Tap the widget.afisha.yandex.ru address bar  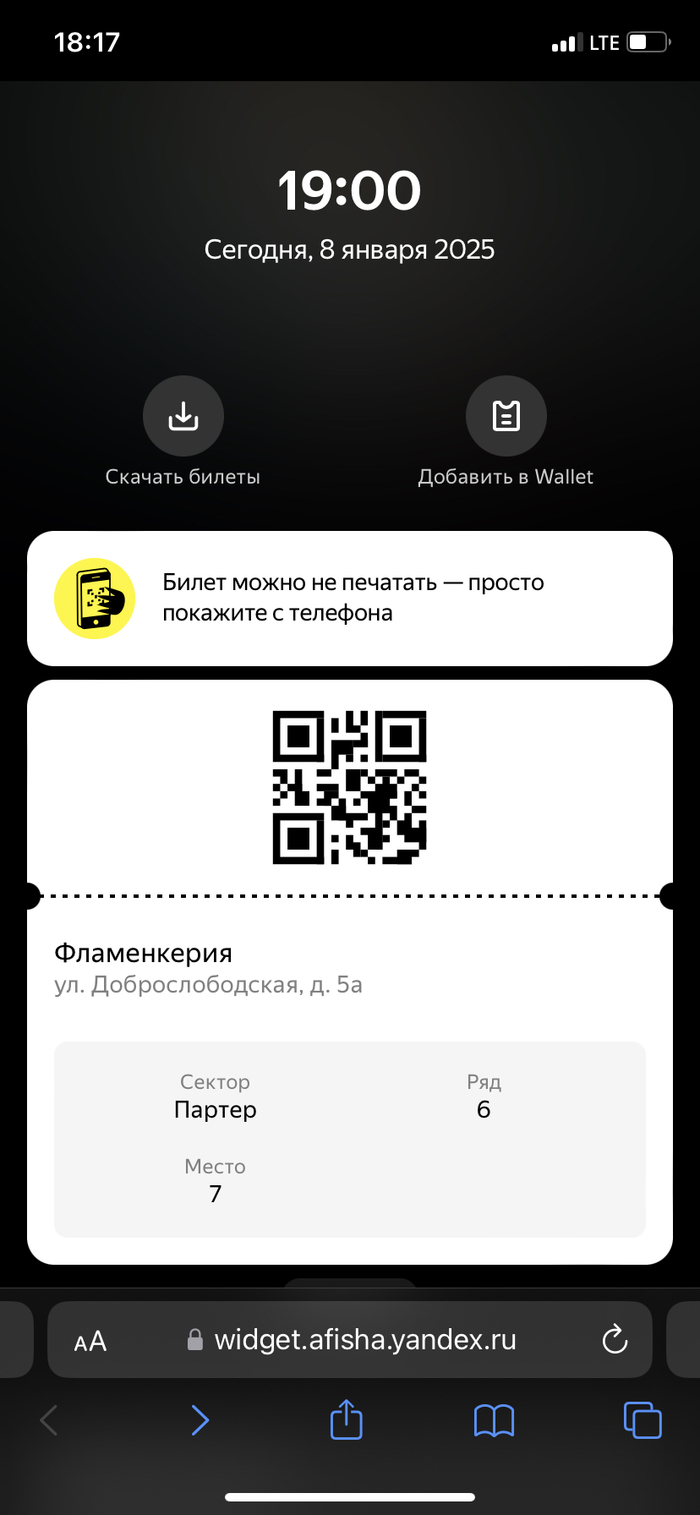click(x=365, y=1340)
